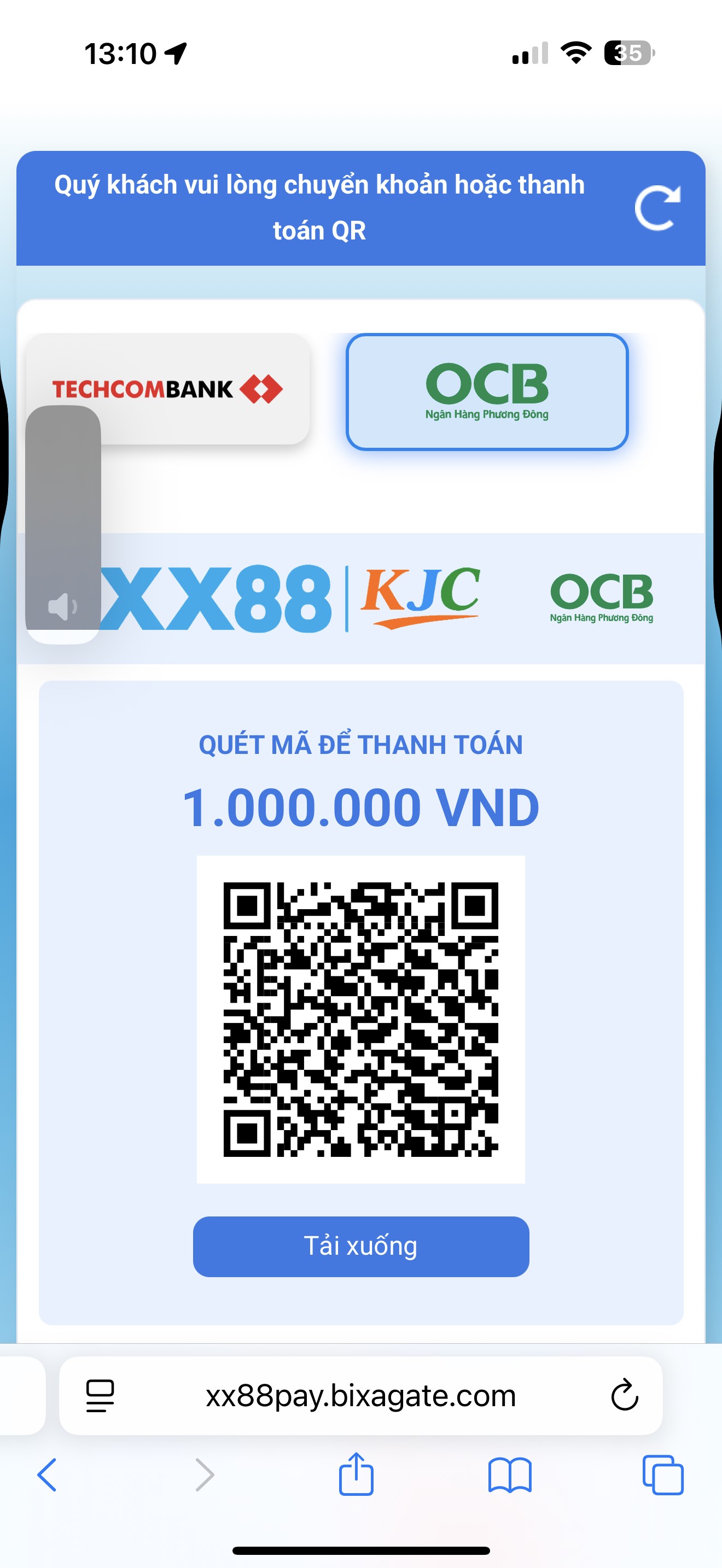Refresh the payment page using the header arrow
This screenshot has width=722, height=1568.
(x=657, y=208)
